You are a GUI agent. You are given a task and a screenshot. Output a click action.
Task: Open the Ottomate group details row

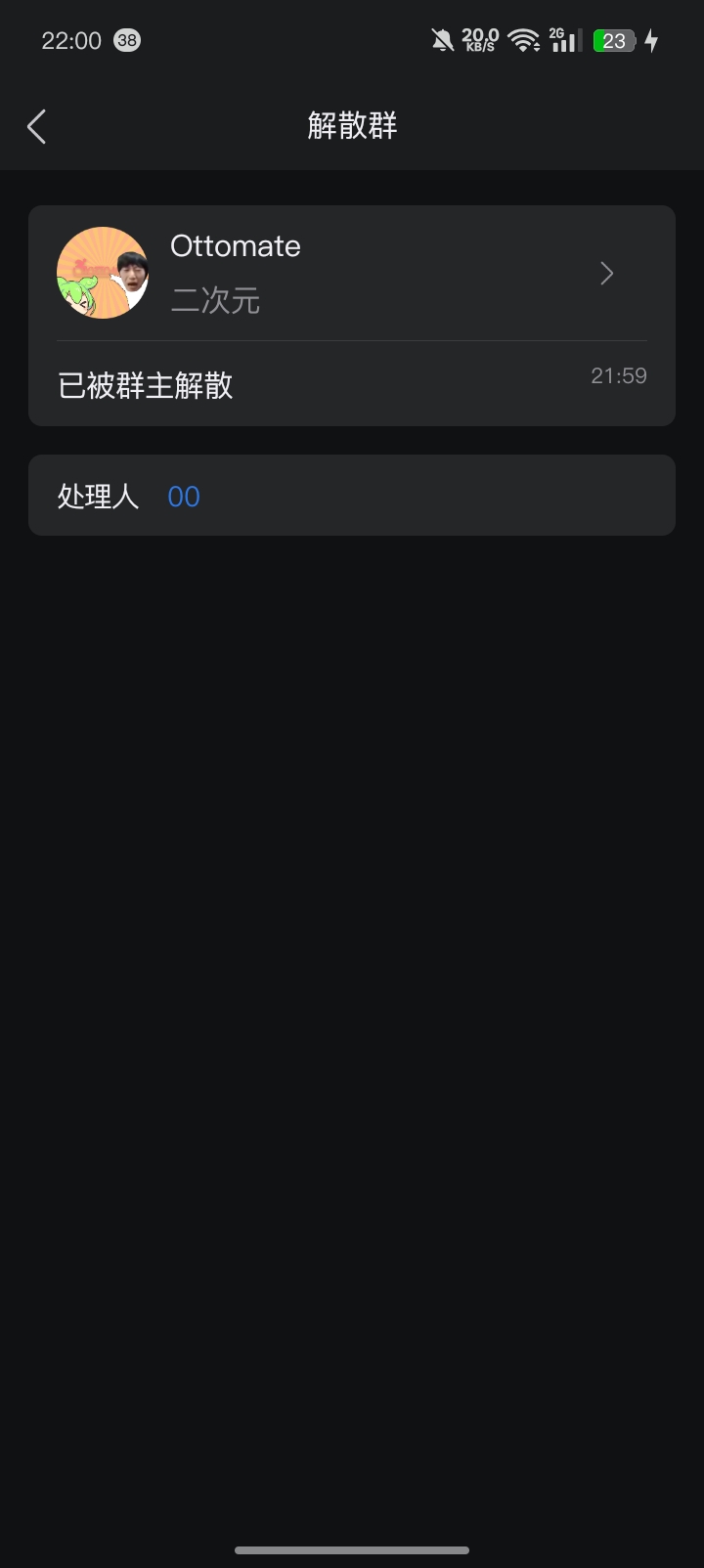tap(352, 274)
